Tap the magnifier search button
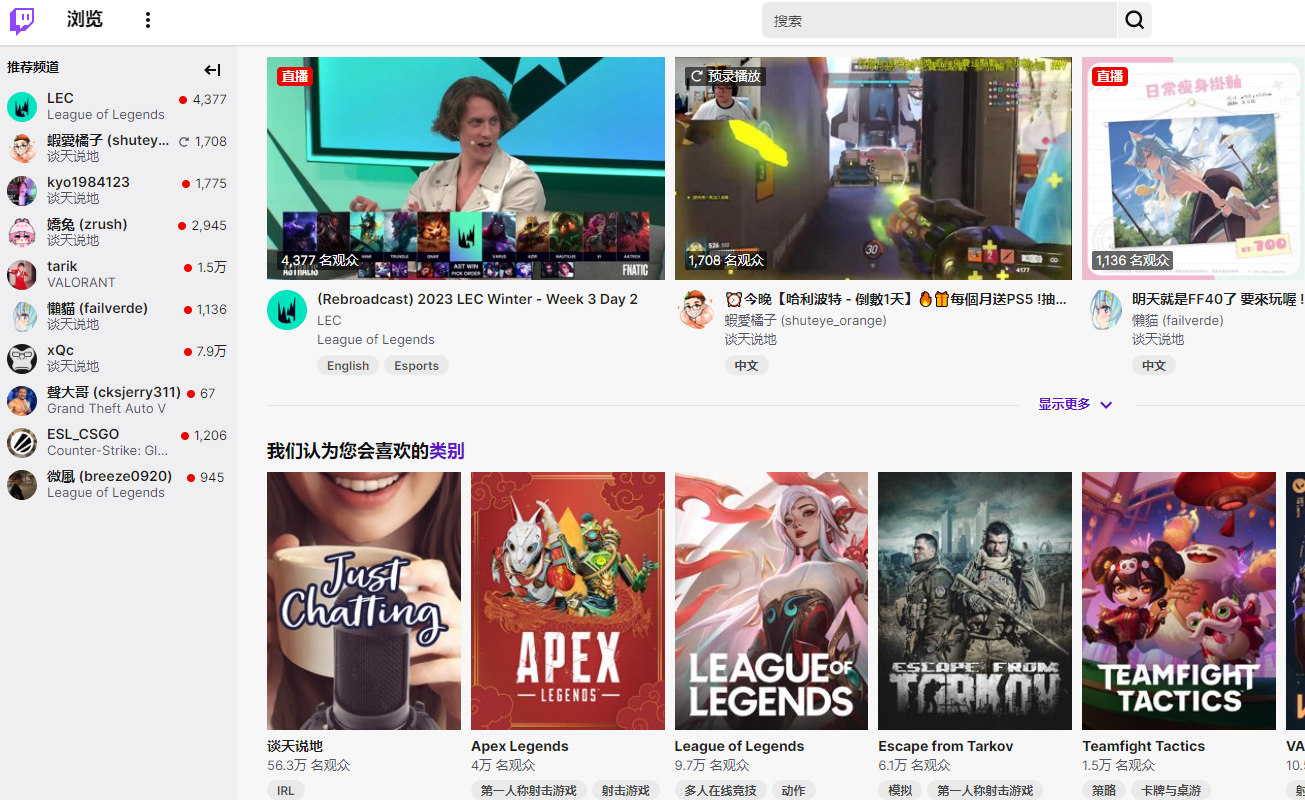The image size is (1305, 800). pyautogui.click(x=1134, y=20)
